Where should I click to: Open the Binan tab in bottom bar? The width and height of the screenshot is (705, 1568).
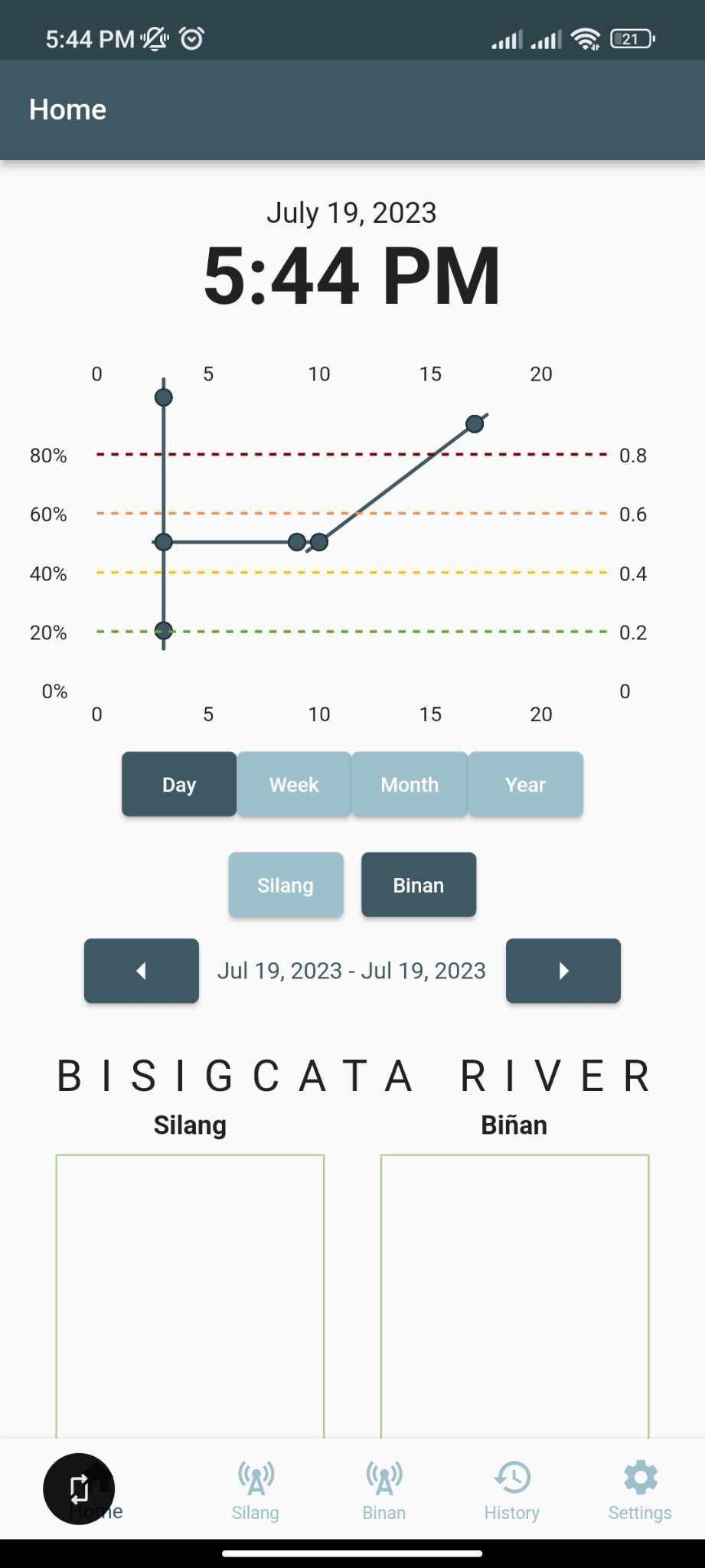[x=384, y=1490]
